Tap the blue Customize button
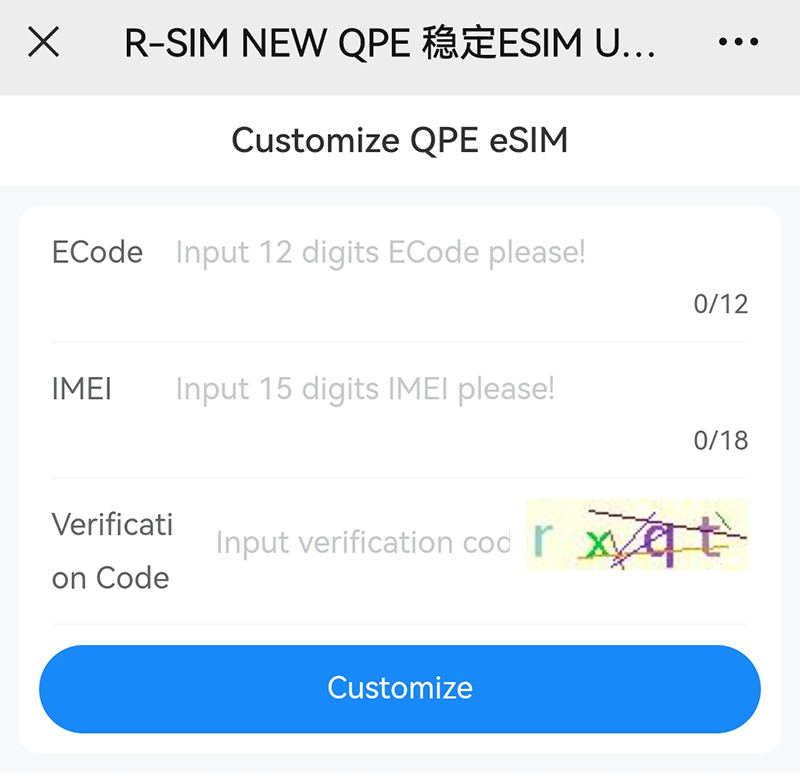Image resolution: width=800 pixels, height=773 pixels. tap(400, 689)
